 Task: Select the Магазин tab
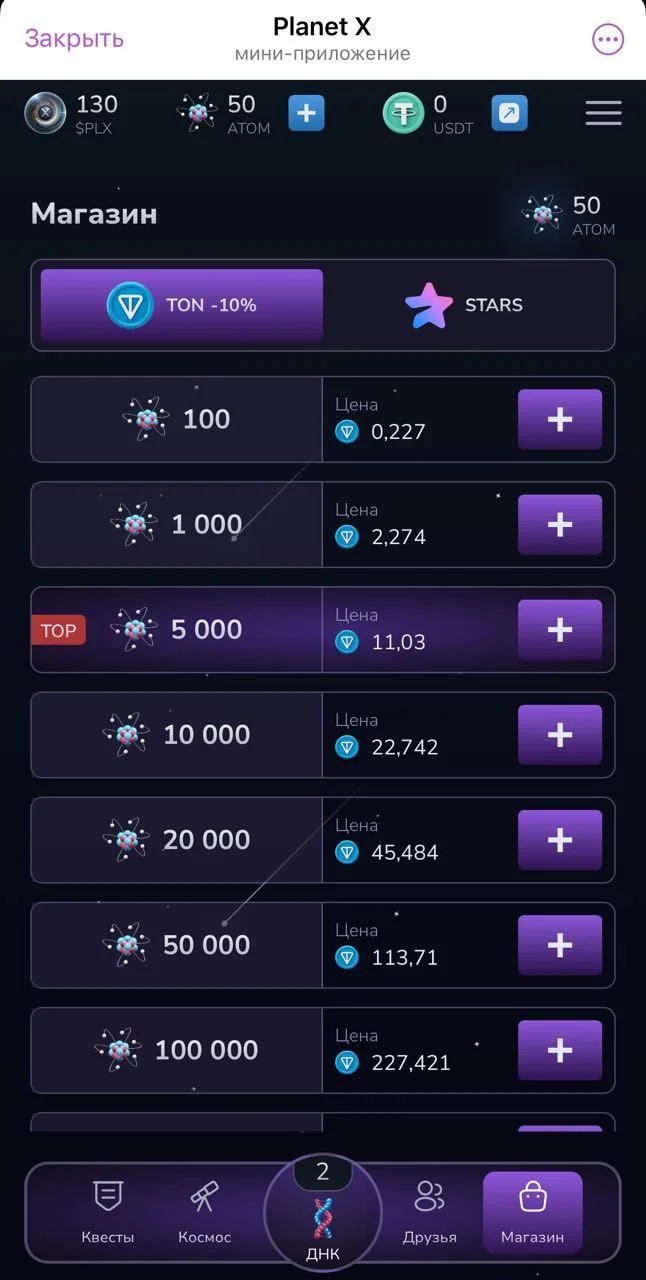pos(533,1213)
